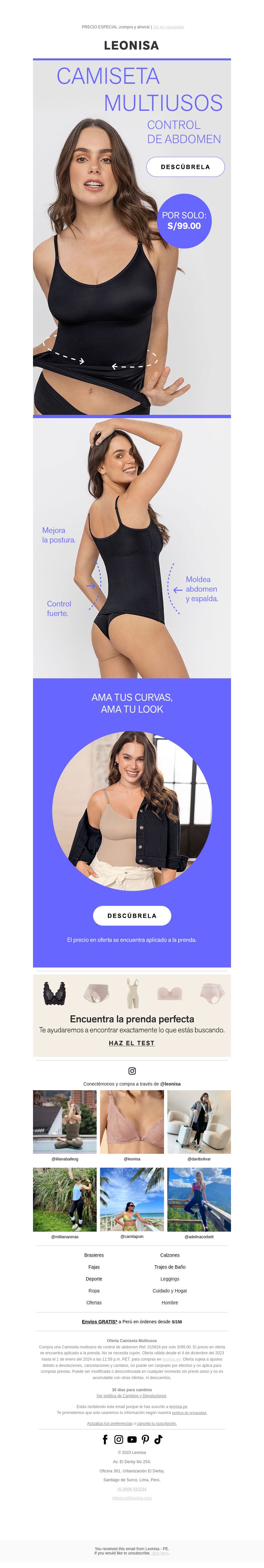Open the @danibolivar Instagram photo
The image size is (264, 1568).
tap(199, 1121)
